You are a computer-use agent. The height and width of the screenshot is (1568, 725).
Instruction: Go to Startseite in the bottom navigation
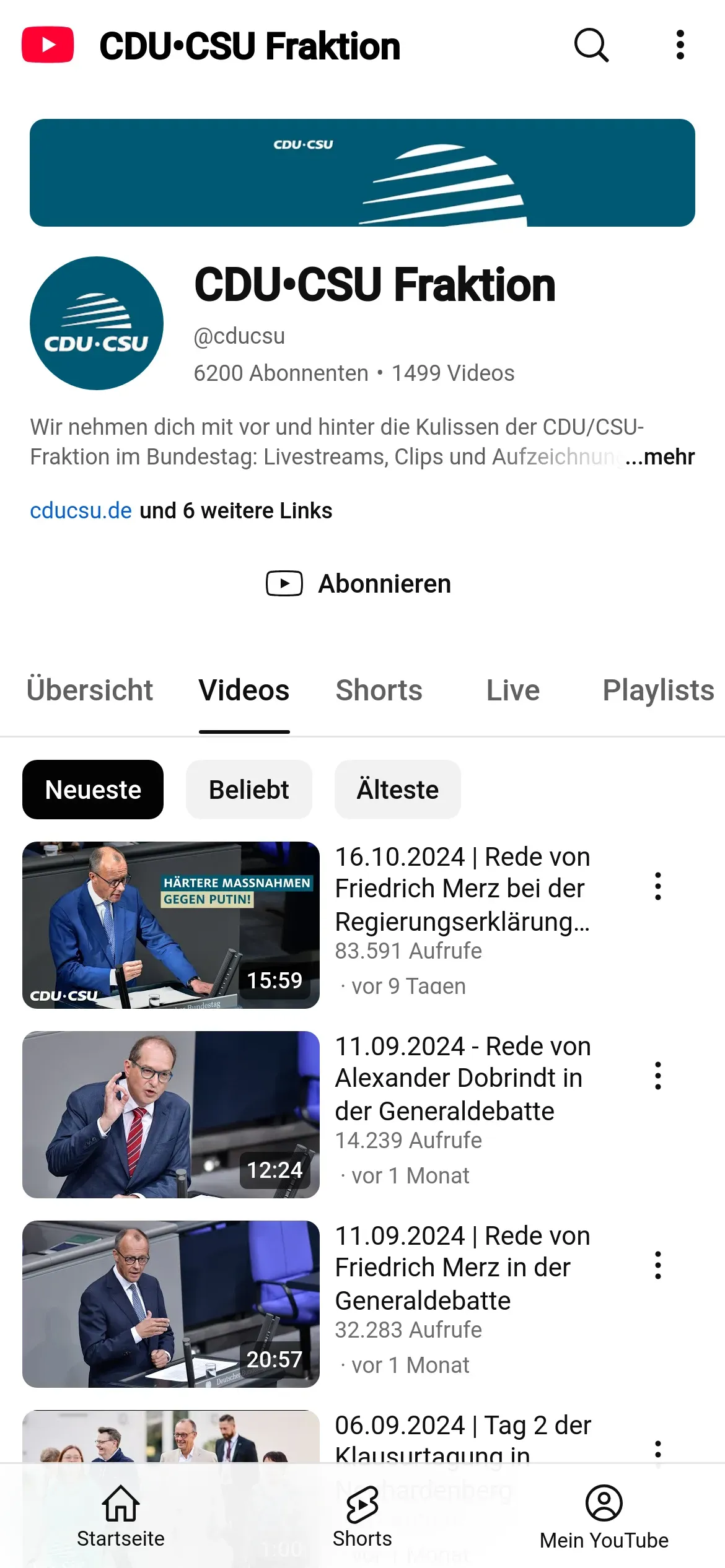[121, 1515]
